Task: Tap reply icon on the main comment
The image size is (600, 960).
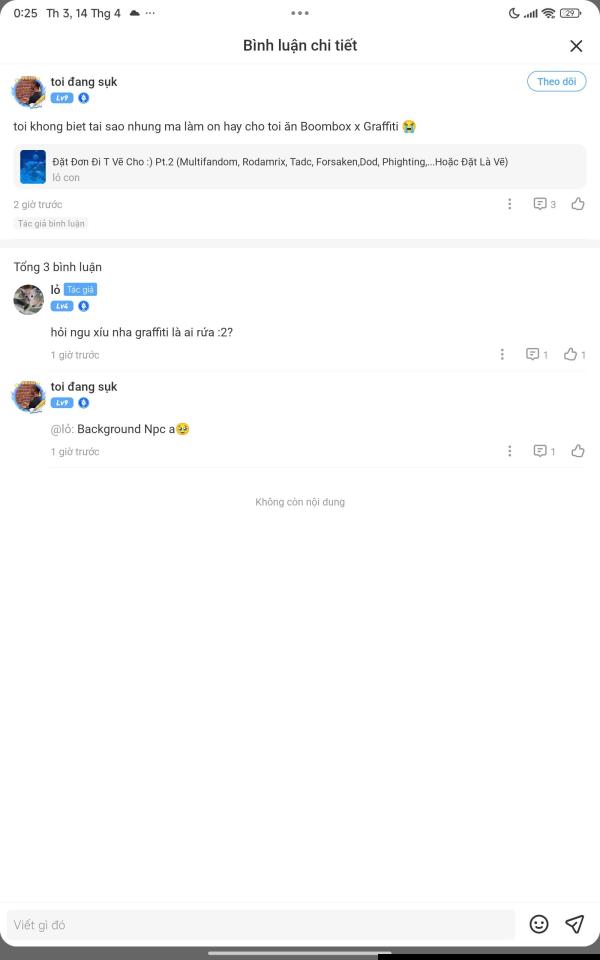Action: click(x=544, y=204)
